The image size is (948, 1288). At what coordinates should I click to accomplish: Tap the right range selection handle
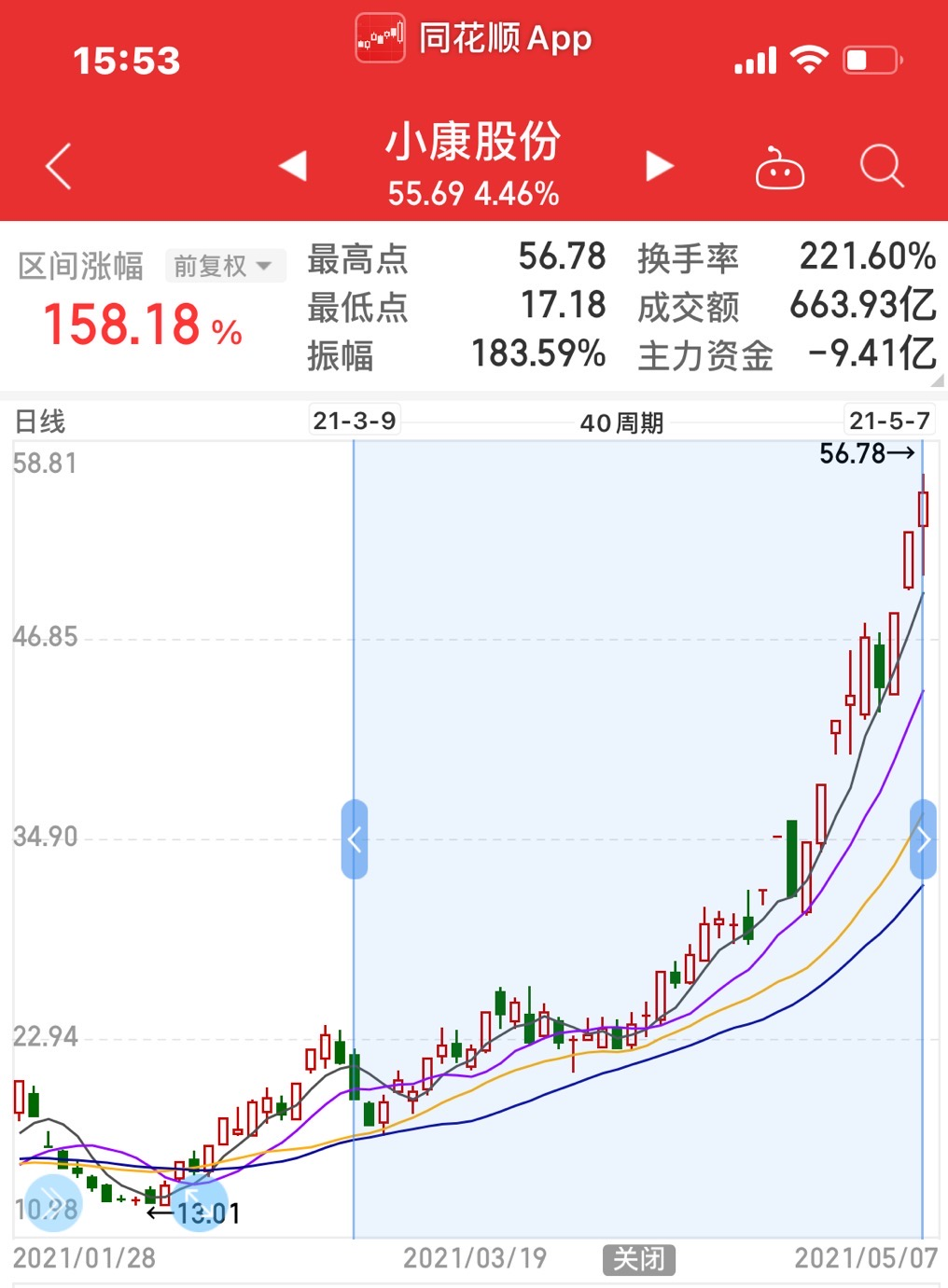tap(923, 839)
